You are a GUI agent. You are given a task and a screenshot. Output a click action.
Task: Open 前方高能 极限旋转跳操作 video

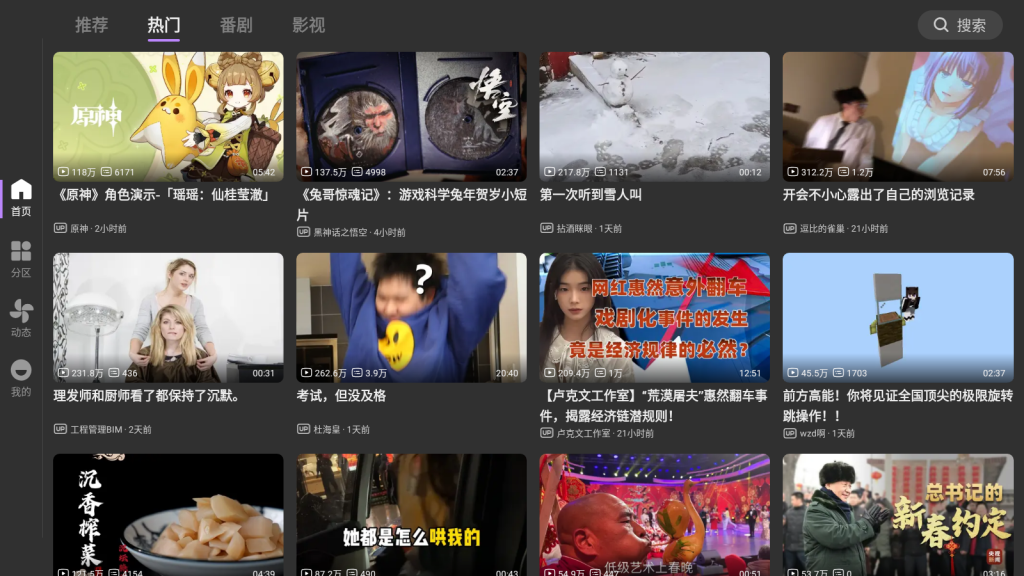click(x=897, y=317)
